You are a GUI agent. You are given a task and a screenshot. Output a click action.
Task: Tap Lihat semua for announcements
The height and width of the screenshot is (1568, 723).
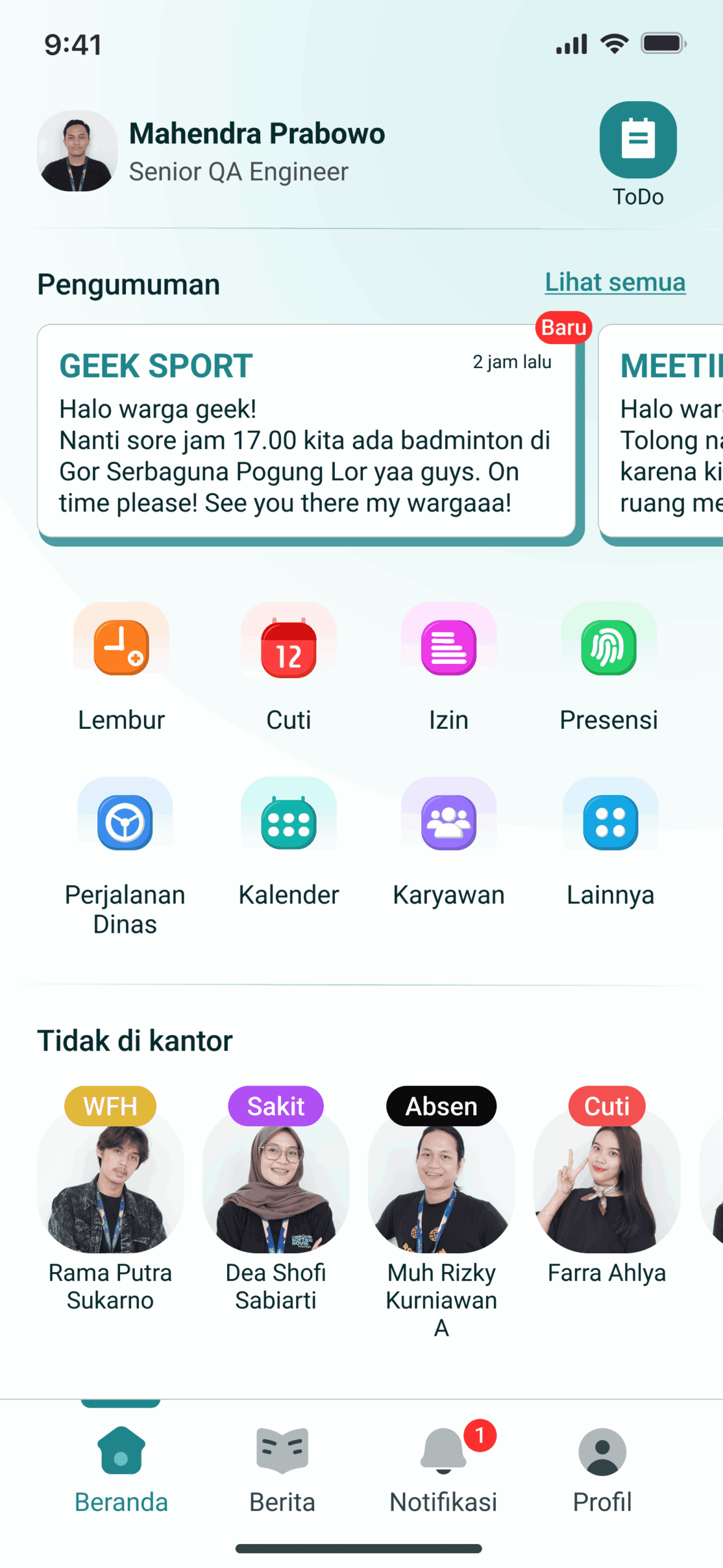click(615, 282)
